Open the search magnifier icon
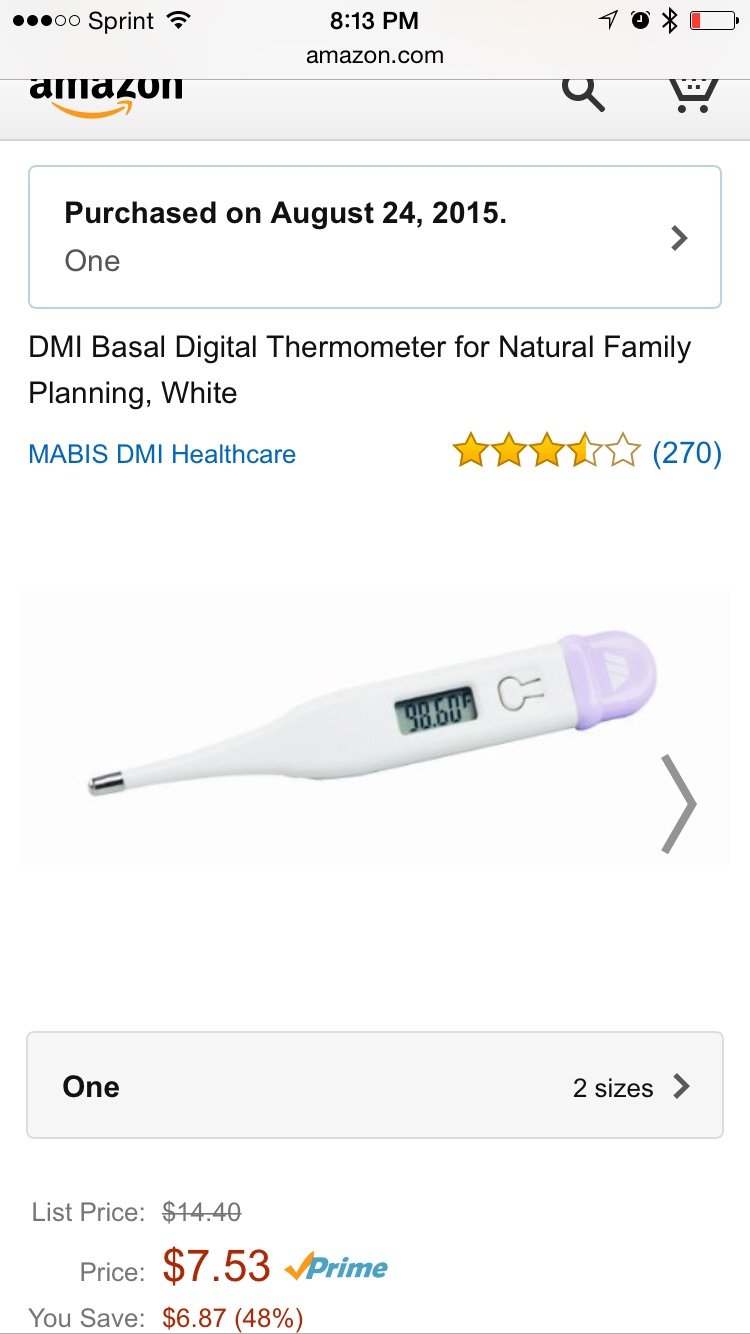Screen dimensions: 750x1334 click(582, 93)
